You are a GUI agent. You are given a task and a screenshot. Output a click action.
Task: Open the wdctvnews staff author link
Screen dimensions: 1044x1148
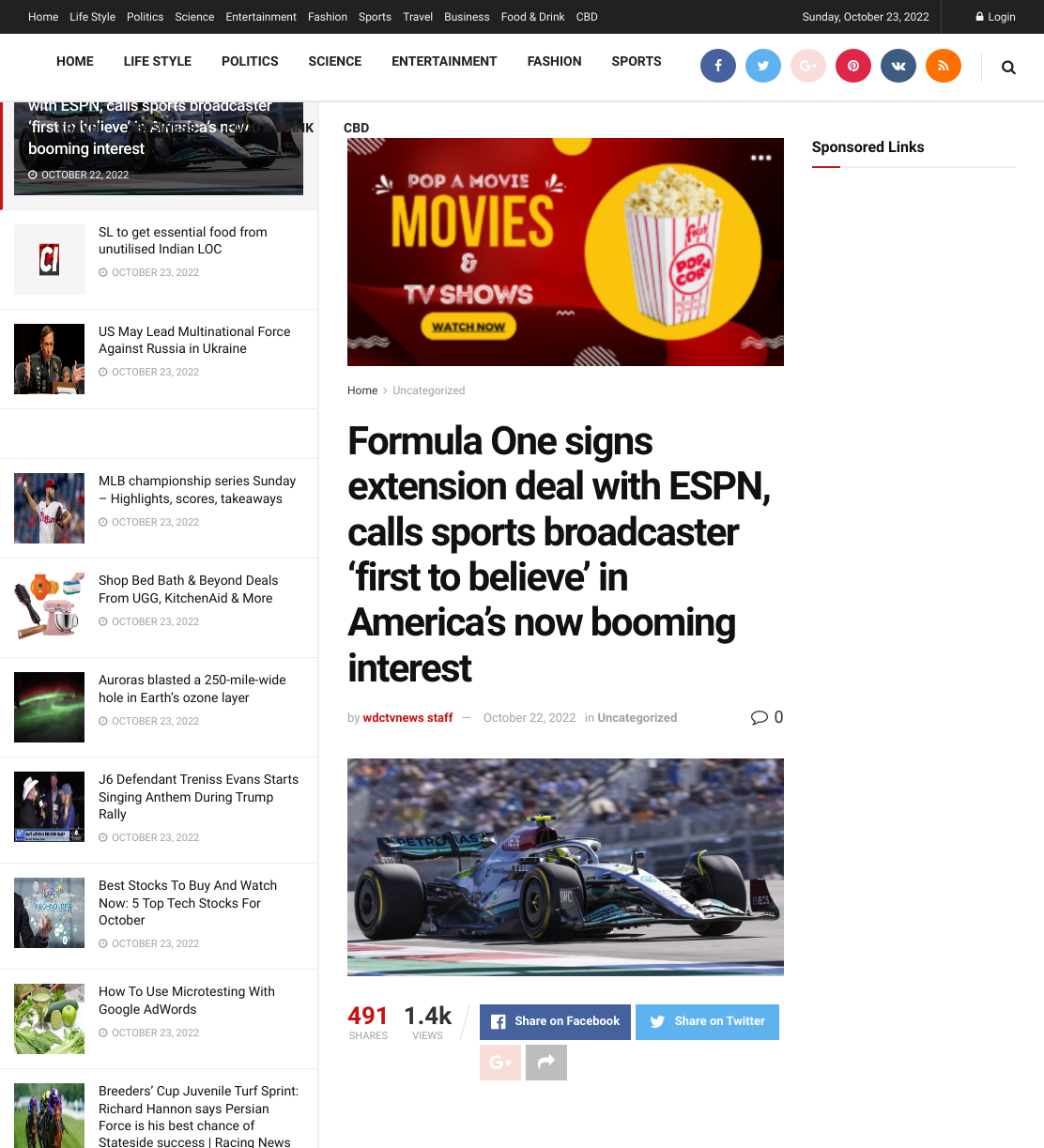(x=407, y=717)
